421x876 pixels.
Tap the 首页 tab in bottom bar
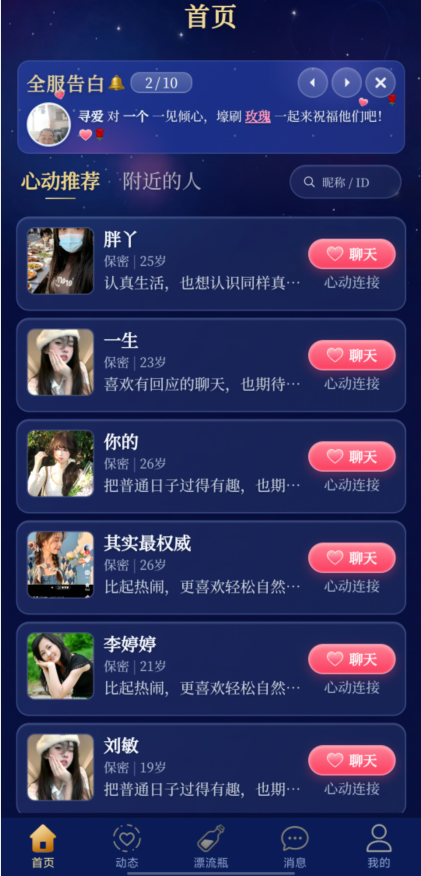(43, 846)
